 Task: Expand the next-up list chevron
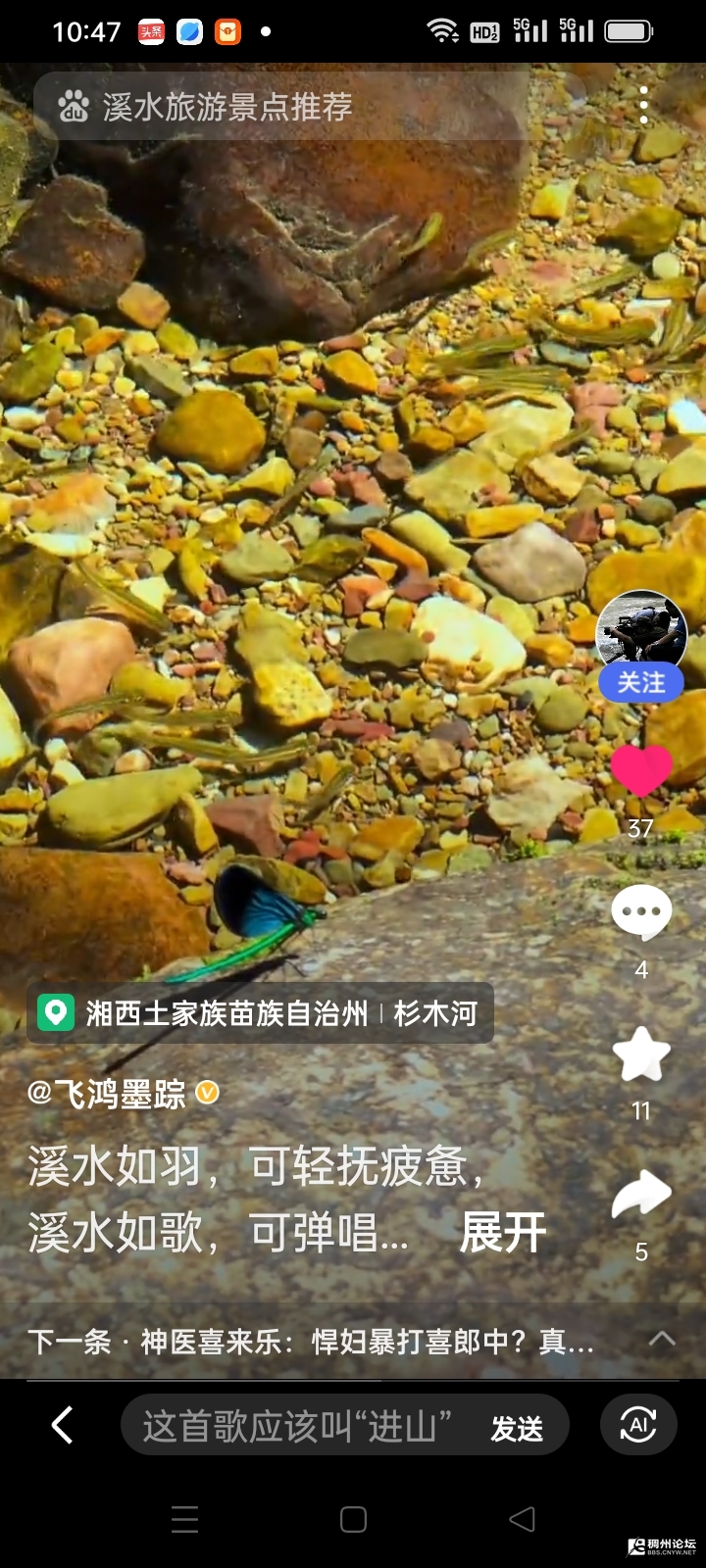click(x=662, y=1340)
